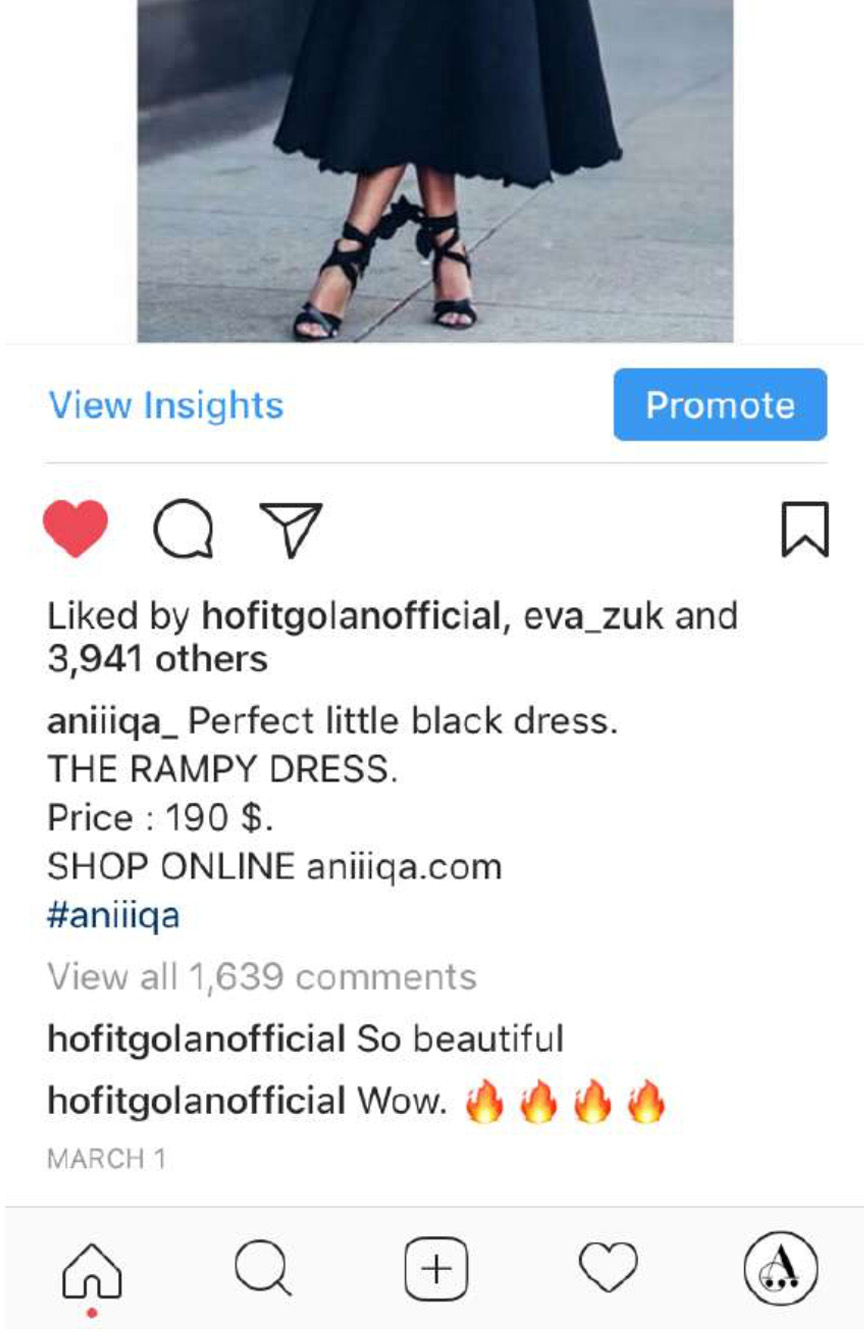Open the #aniiiqa hashtag
864x1332 pixels.
click(113, 915)
